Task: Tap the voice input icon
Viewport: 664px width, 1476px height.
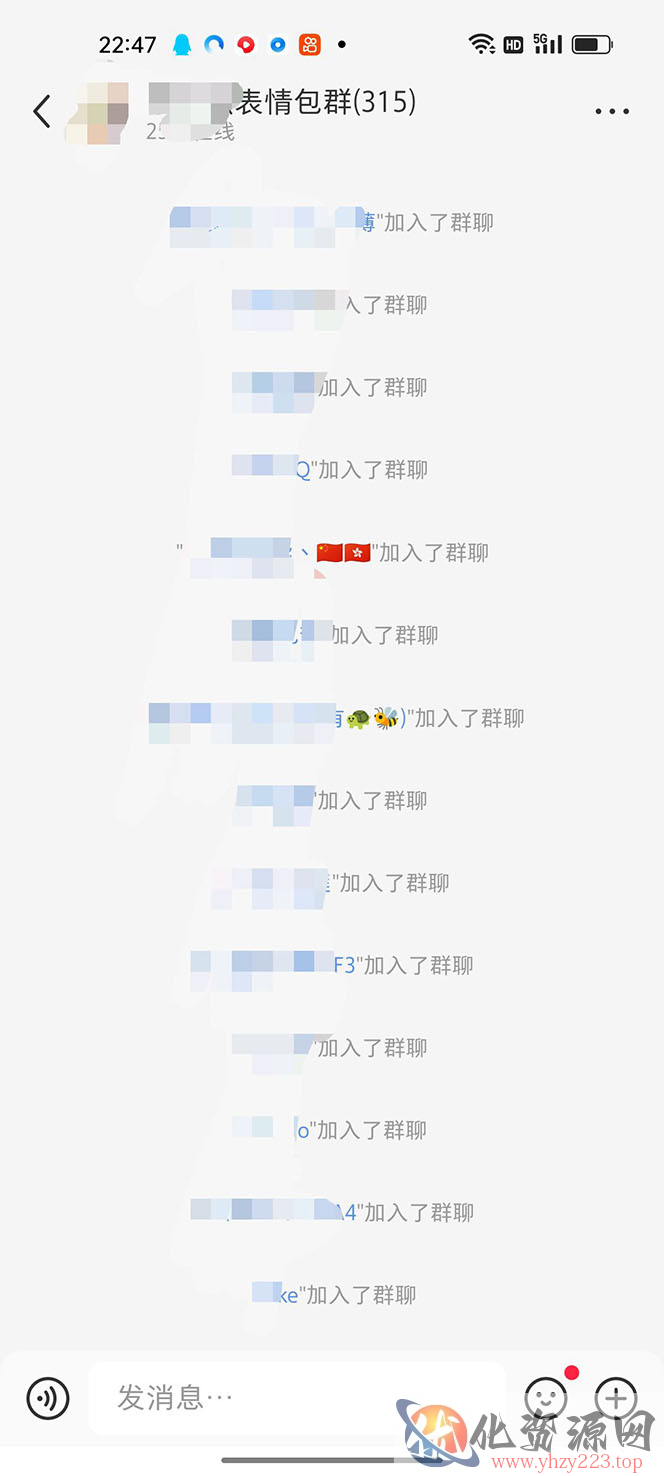Action: click(48, 1397)
